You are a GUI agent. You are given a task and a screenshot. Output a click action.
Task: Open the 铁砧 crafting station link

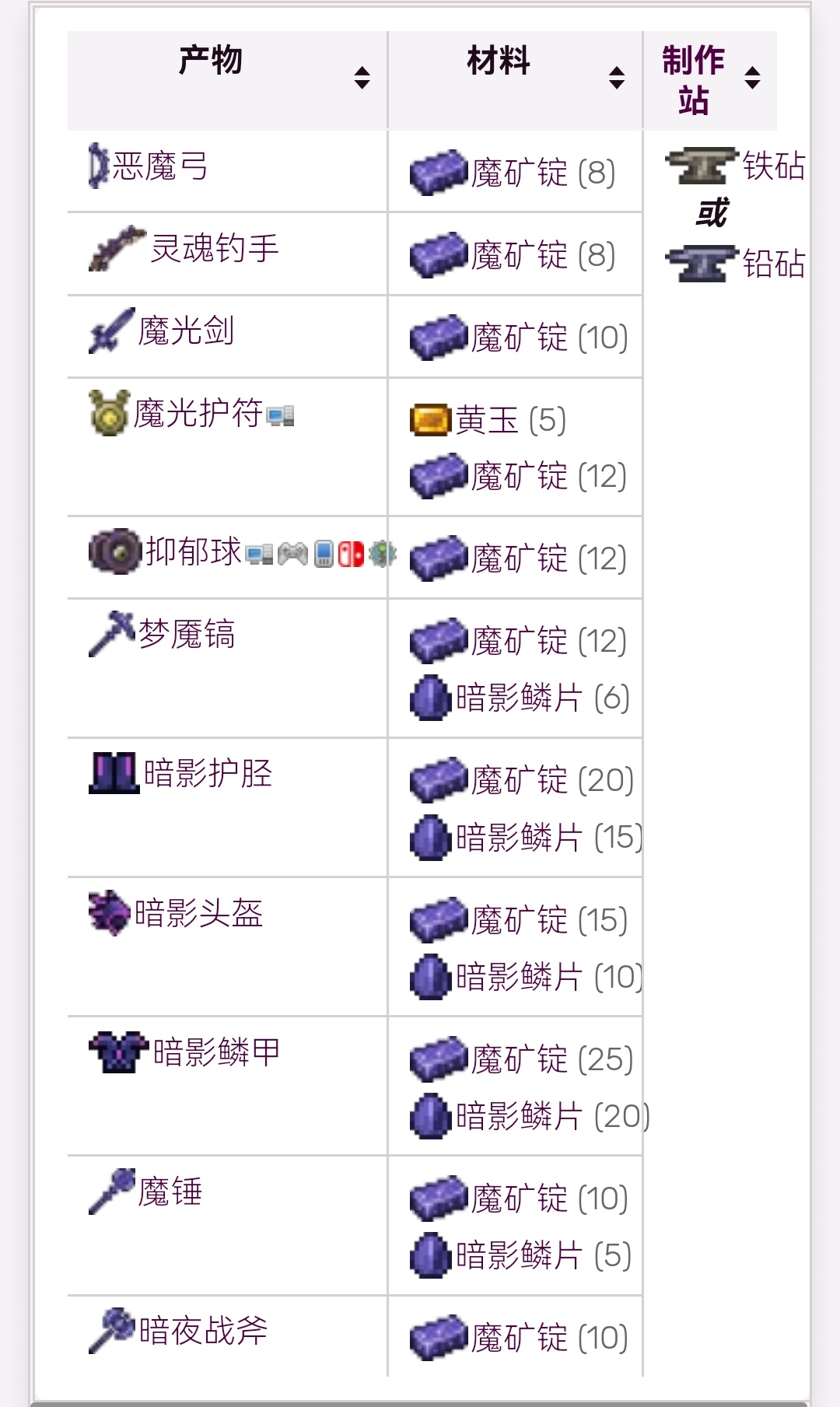(x=773, y=166)
